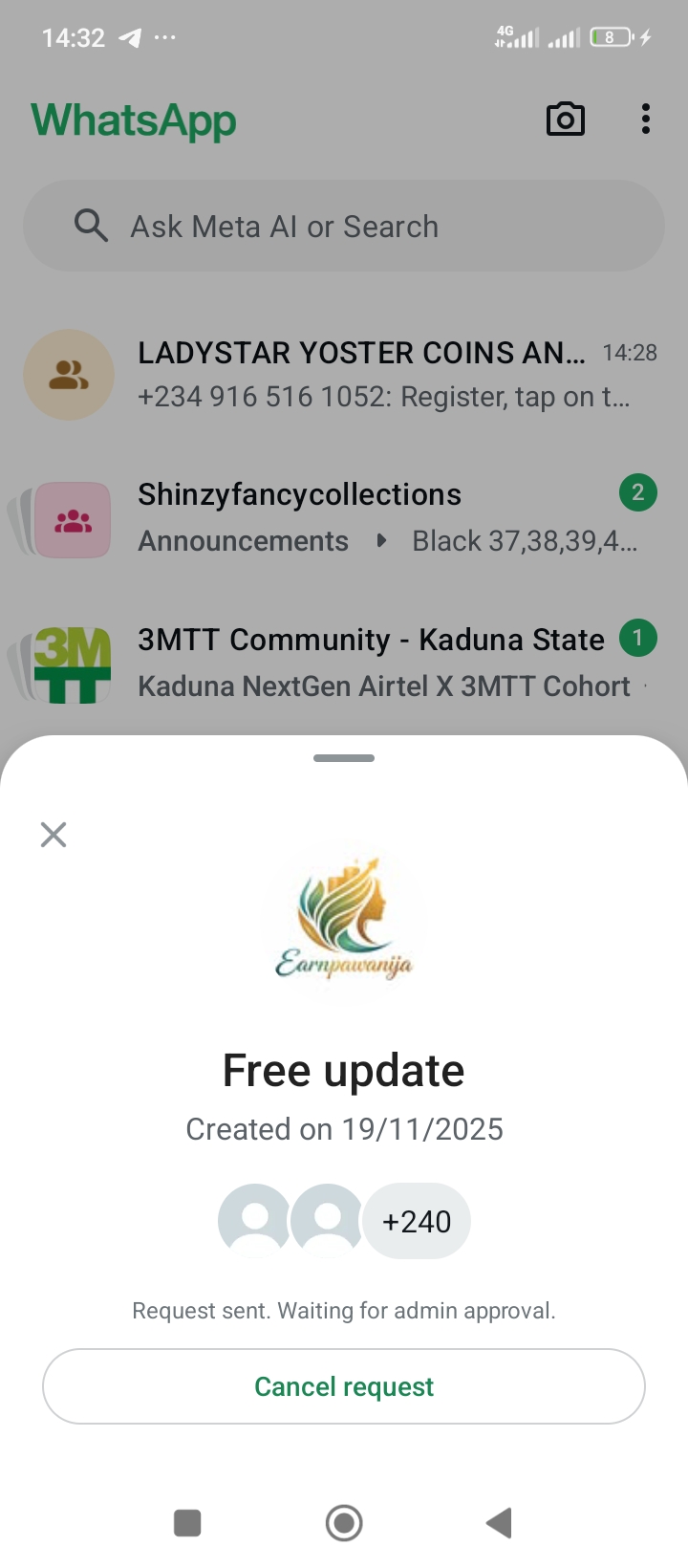Open the three-dot overflow menu
Image resolution: width=688 pixels, height=1568 pixels.
(646, 120)
